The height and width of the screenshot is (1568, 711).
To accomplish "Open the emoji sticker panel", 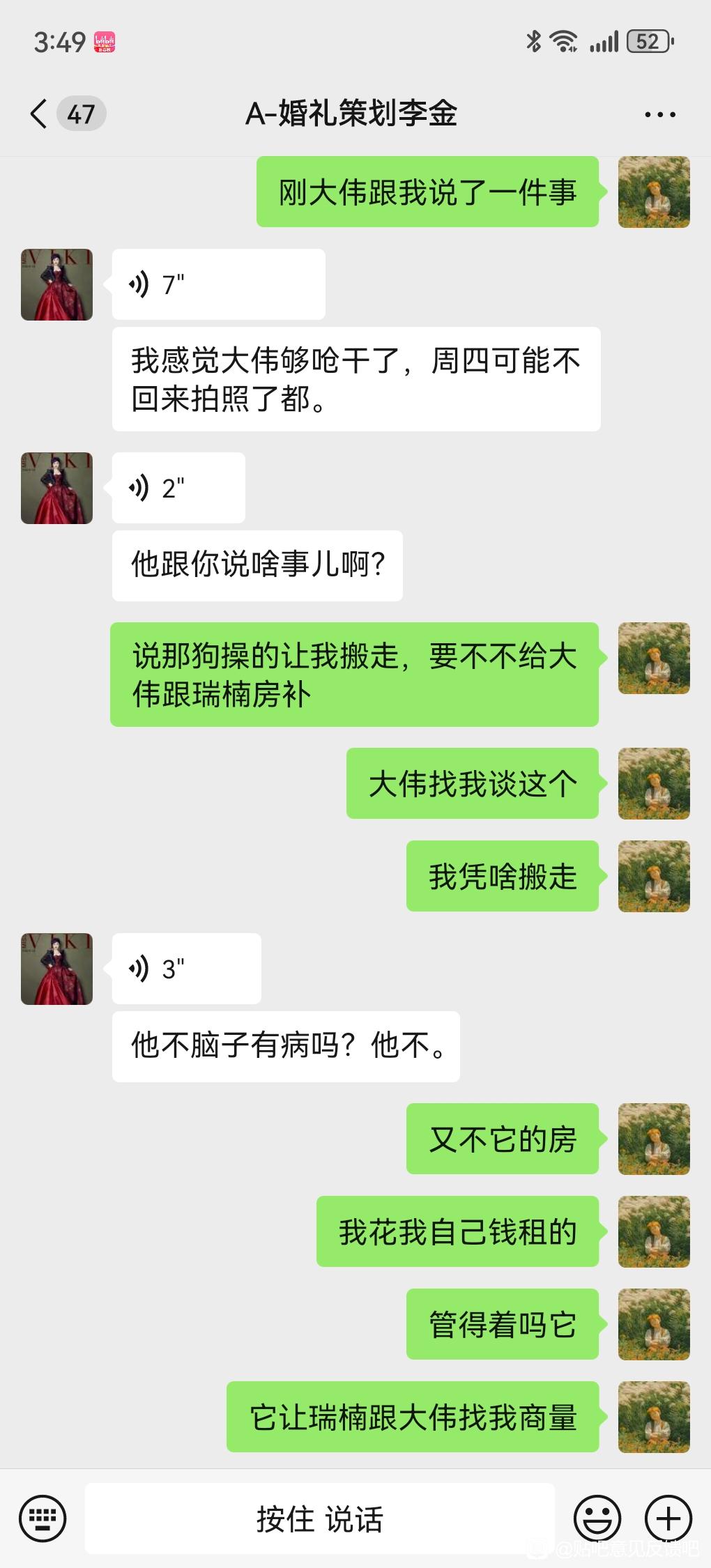I will 597,1518.
